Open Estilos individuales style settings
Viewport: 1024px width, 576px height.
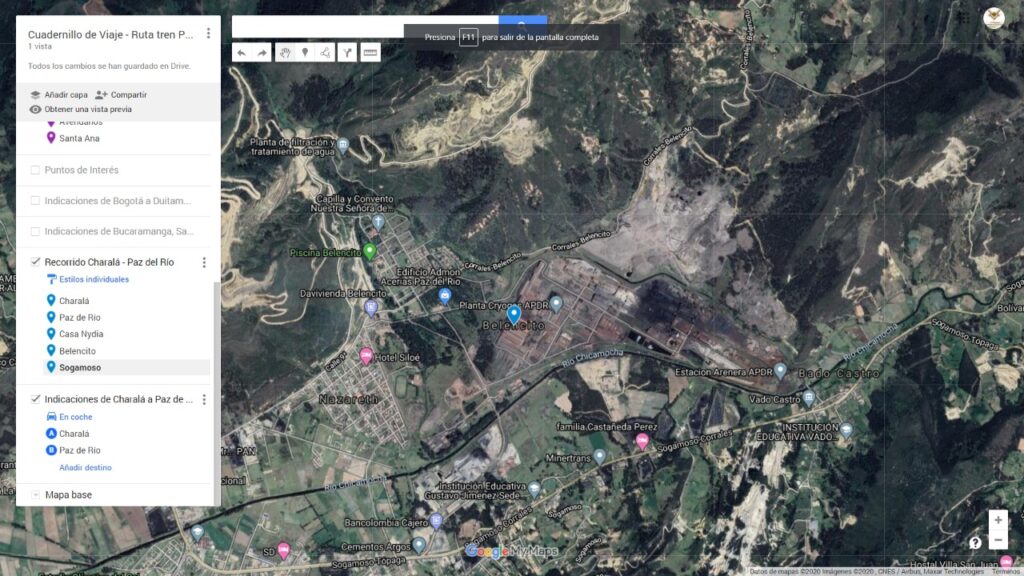[x=93, y=280]
